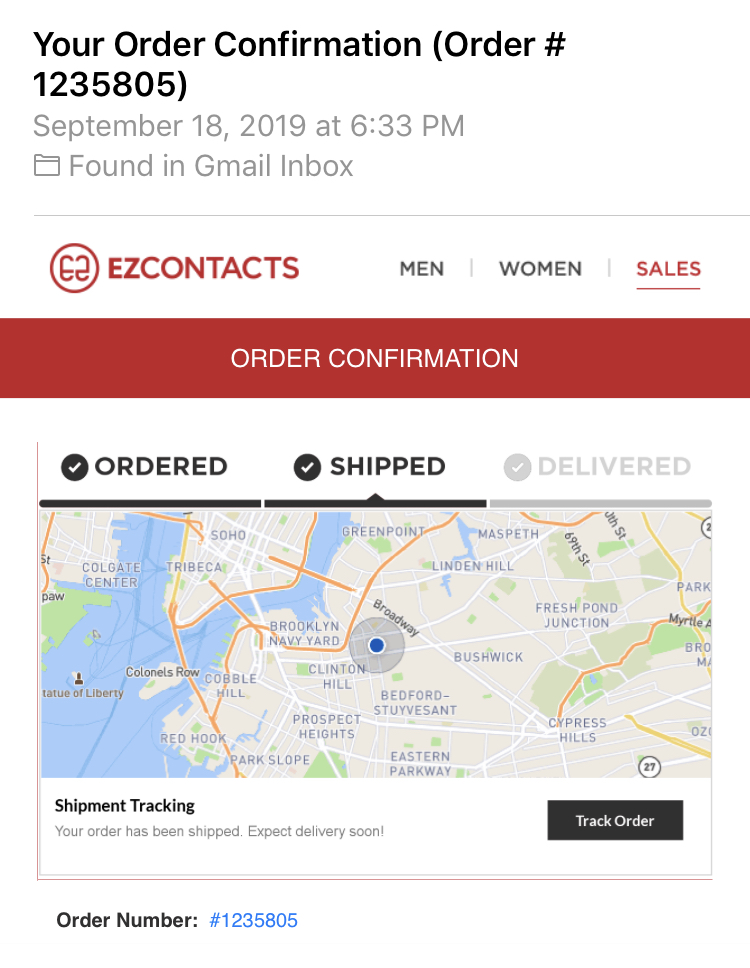The width and height of the screenshot is (750, 968).
Task: Open the WOMEN link in email header
Action: point(540,269)
